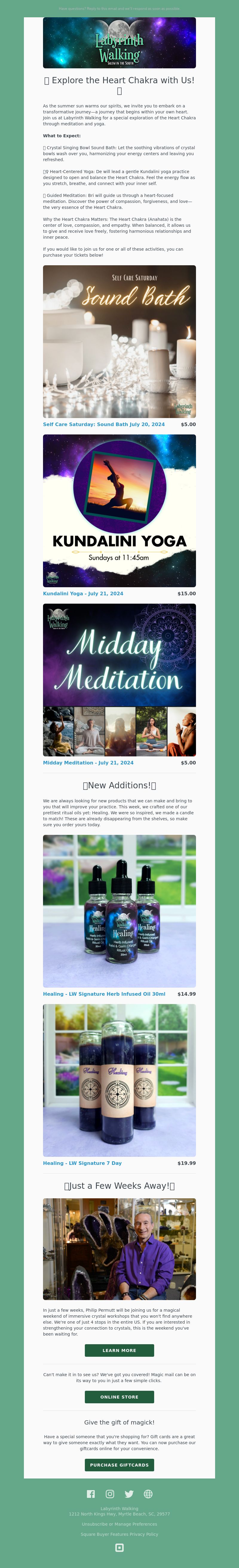This screenshot has height=1568, width=239.
Task: Open the Midday Meditation July 21 link
Action: pos(88,763)
